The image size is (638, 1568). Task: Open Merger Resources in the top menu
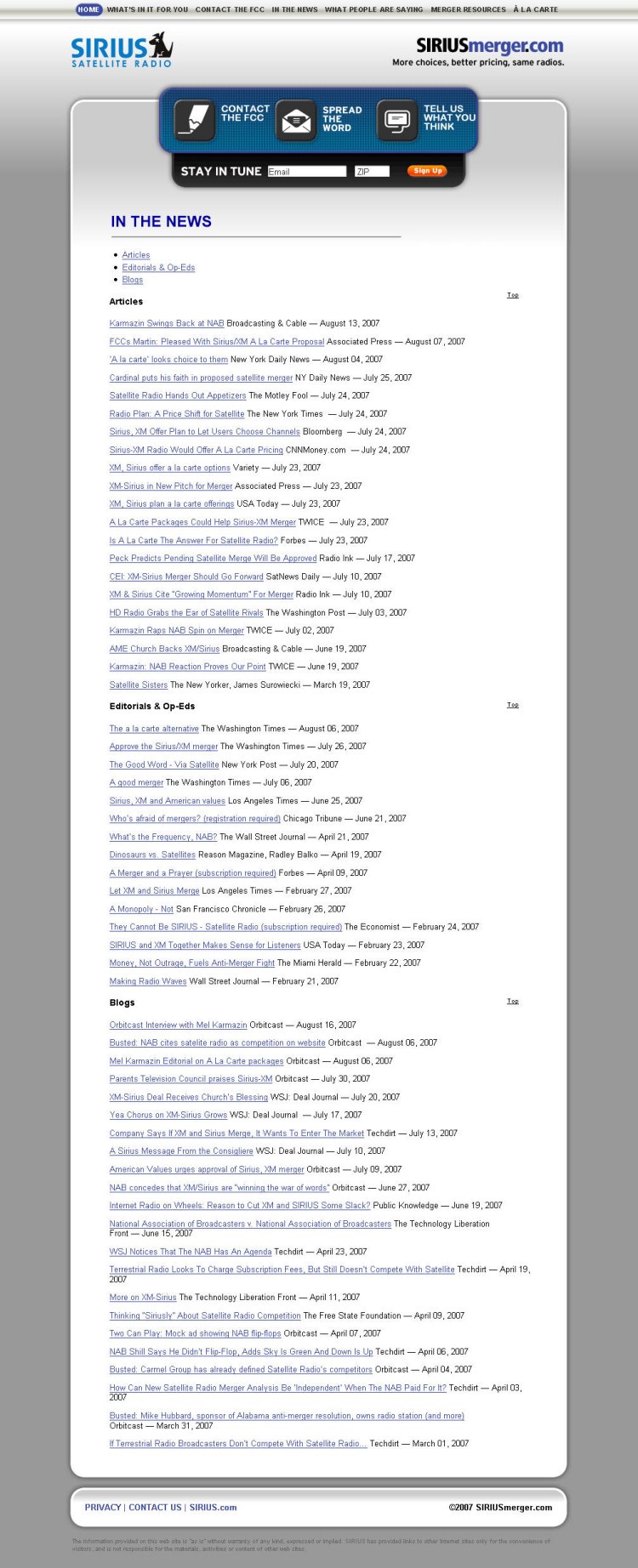pos(468,9)
